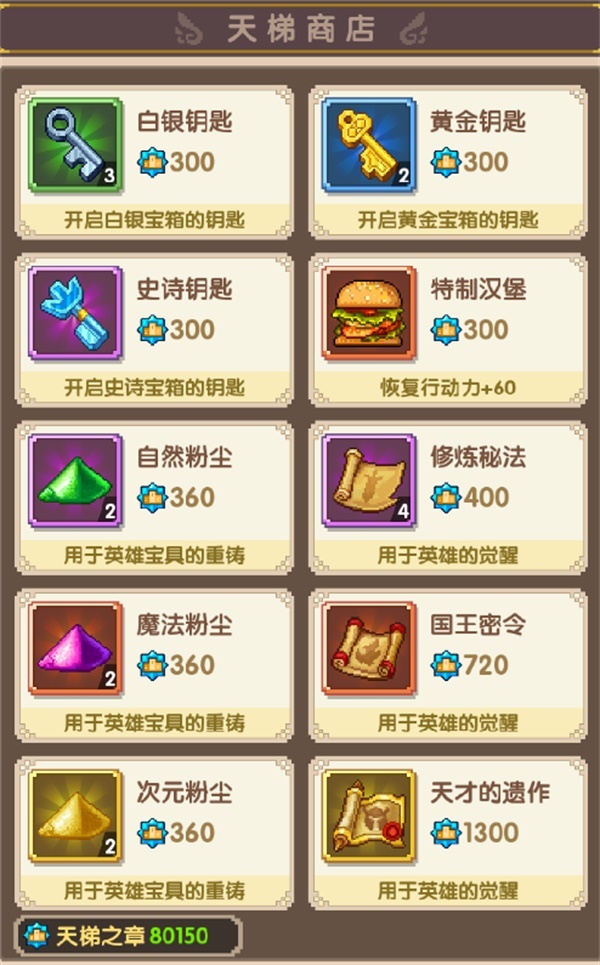Select the 自然粉尘 item
600x965 pixels.
point(156,496)
